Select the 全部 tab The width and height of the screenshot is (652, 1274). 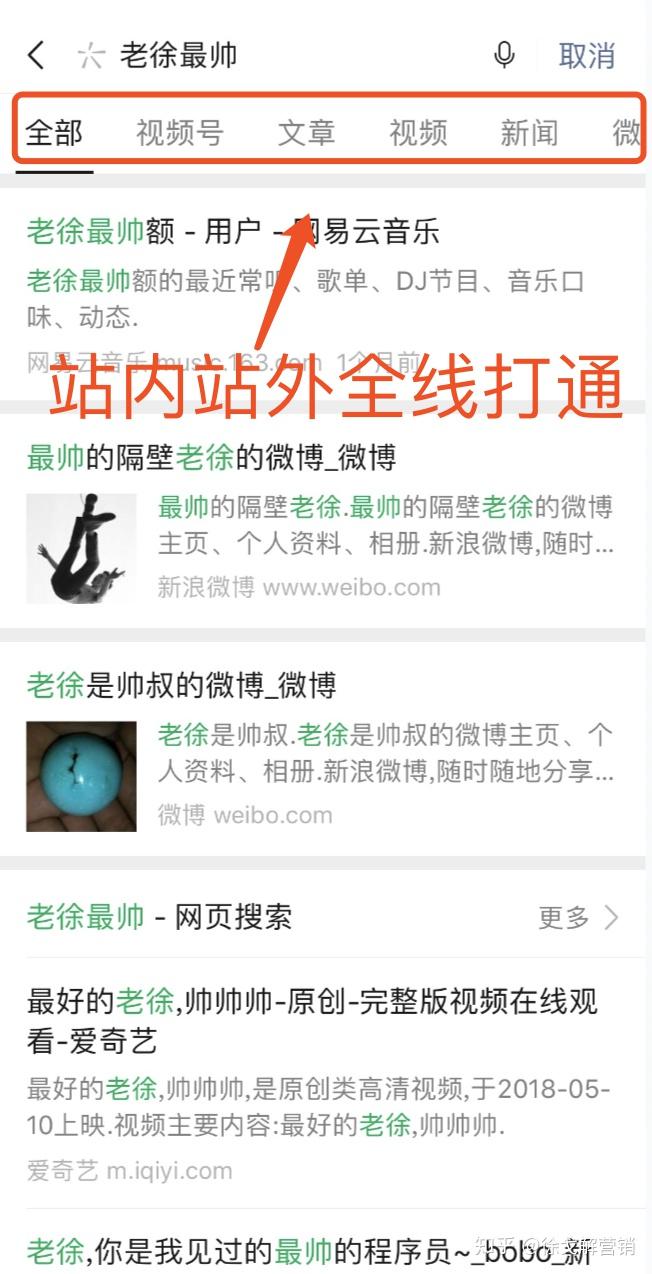pyautogui.click(x=54, y=132)
